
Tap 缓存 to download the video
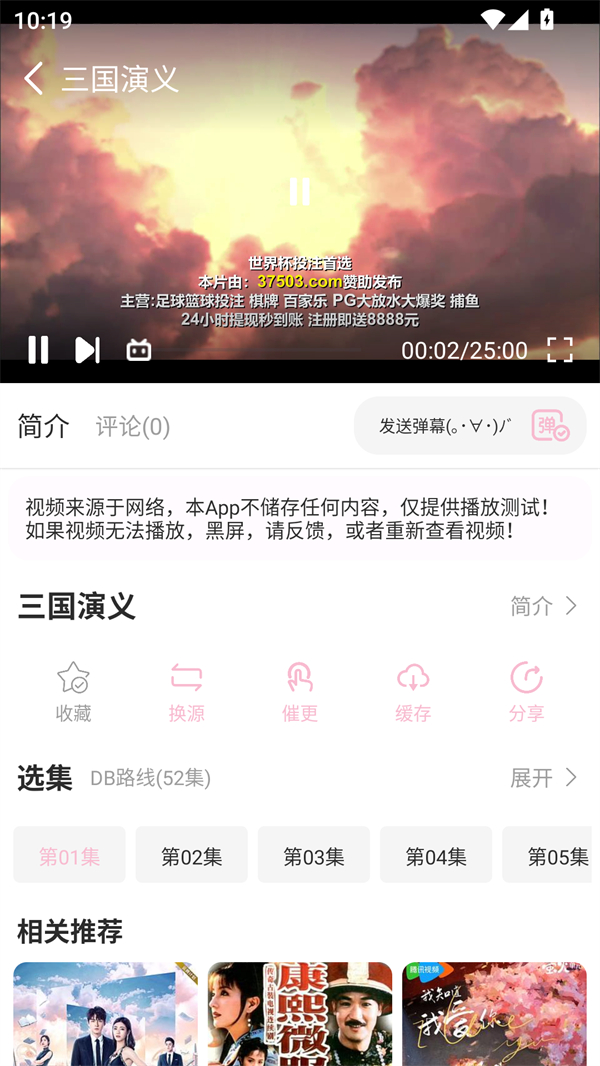click(x=413, y=691)
